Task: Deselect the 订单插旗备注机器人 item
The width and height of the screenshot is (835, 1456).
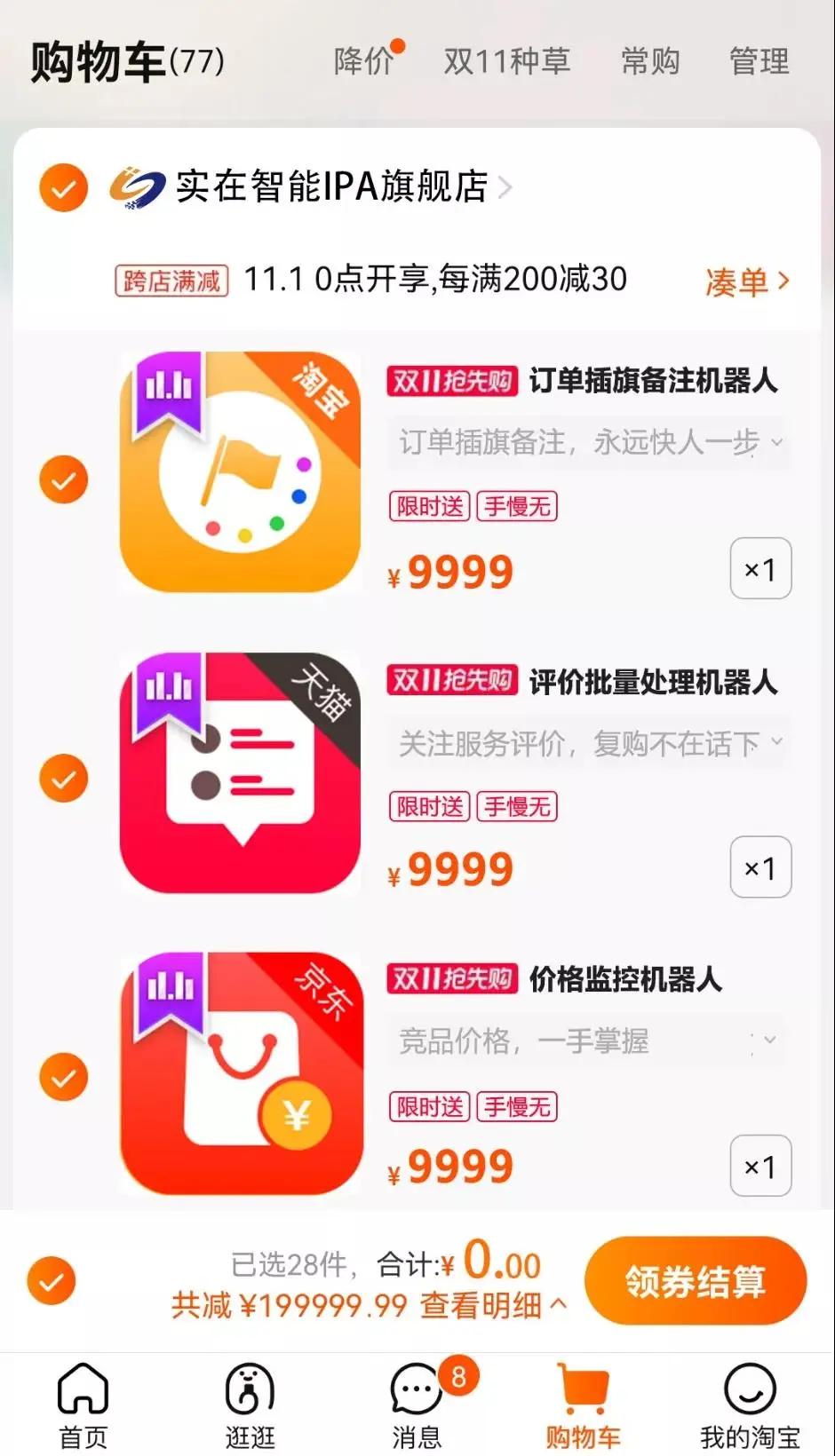Action: pos(63,479)
